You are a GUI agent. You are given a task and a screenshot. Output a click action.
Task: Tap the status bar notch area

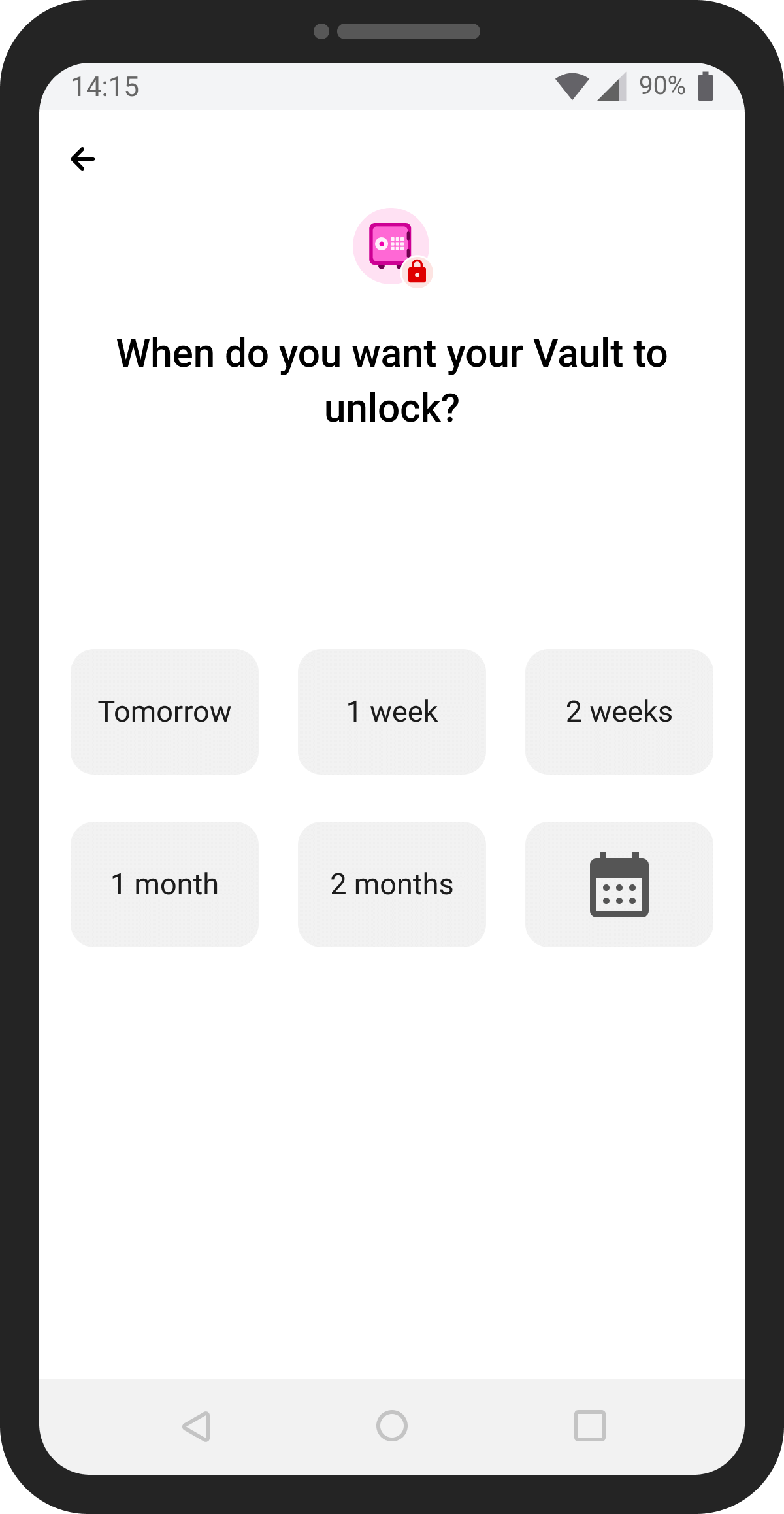tap(392, 30)
